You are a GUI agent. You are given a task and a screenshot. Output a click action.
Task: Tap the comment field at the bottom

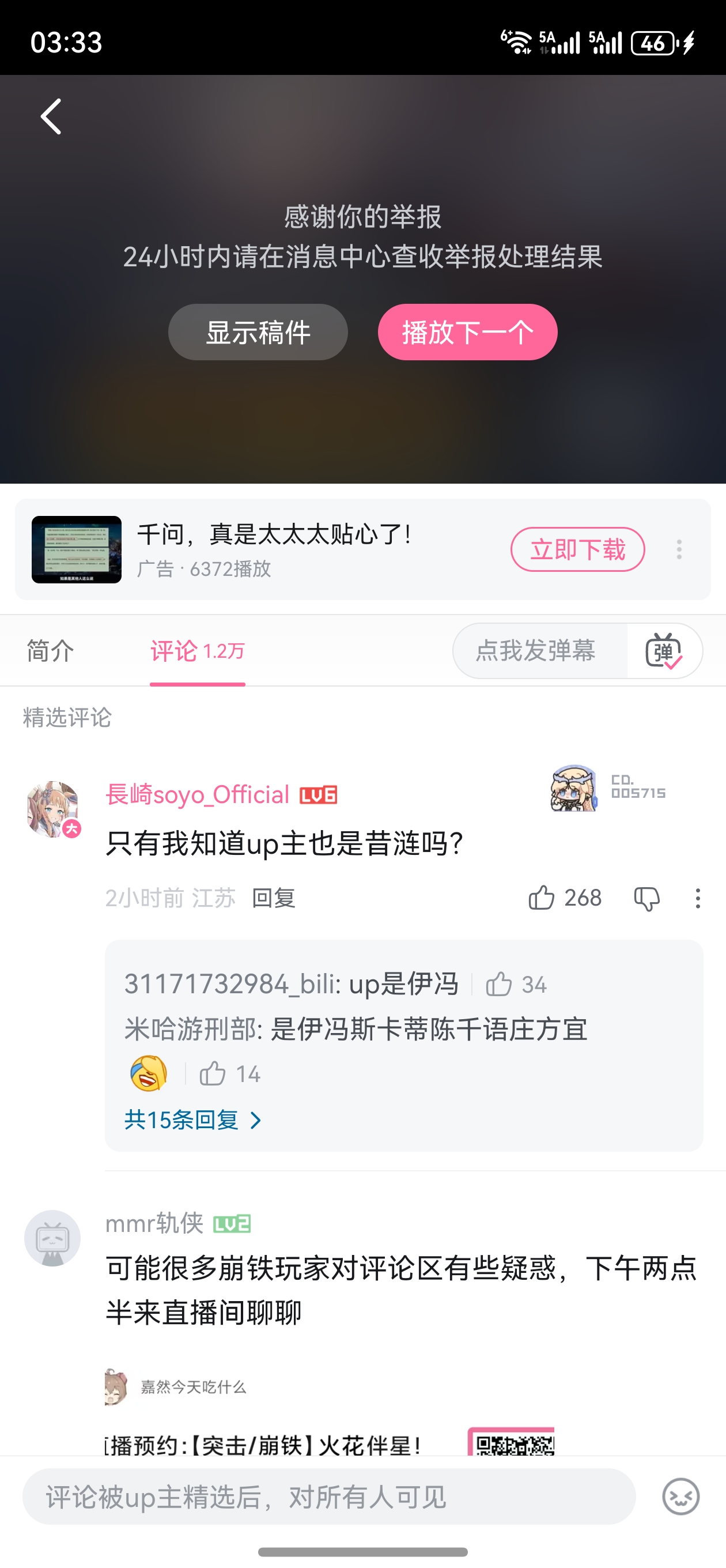tap(329, 1496)
